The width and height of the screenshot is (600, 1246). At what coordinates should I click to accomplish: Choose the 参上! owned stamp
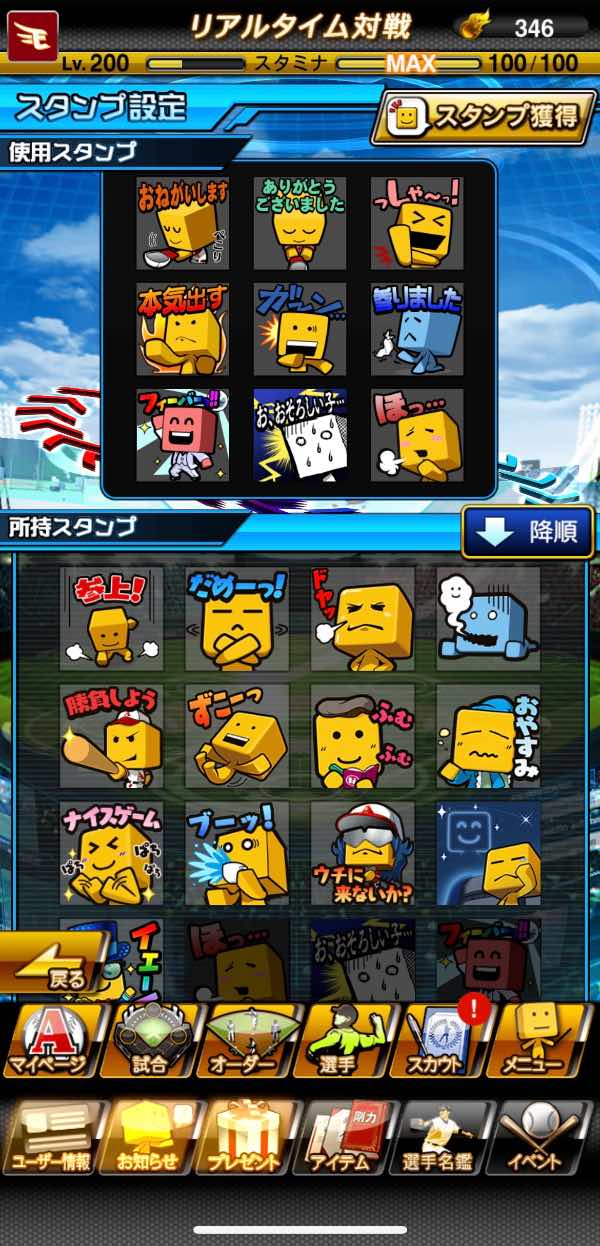(111, 618)
